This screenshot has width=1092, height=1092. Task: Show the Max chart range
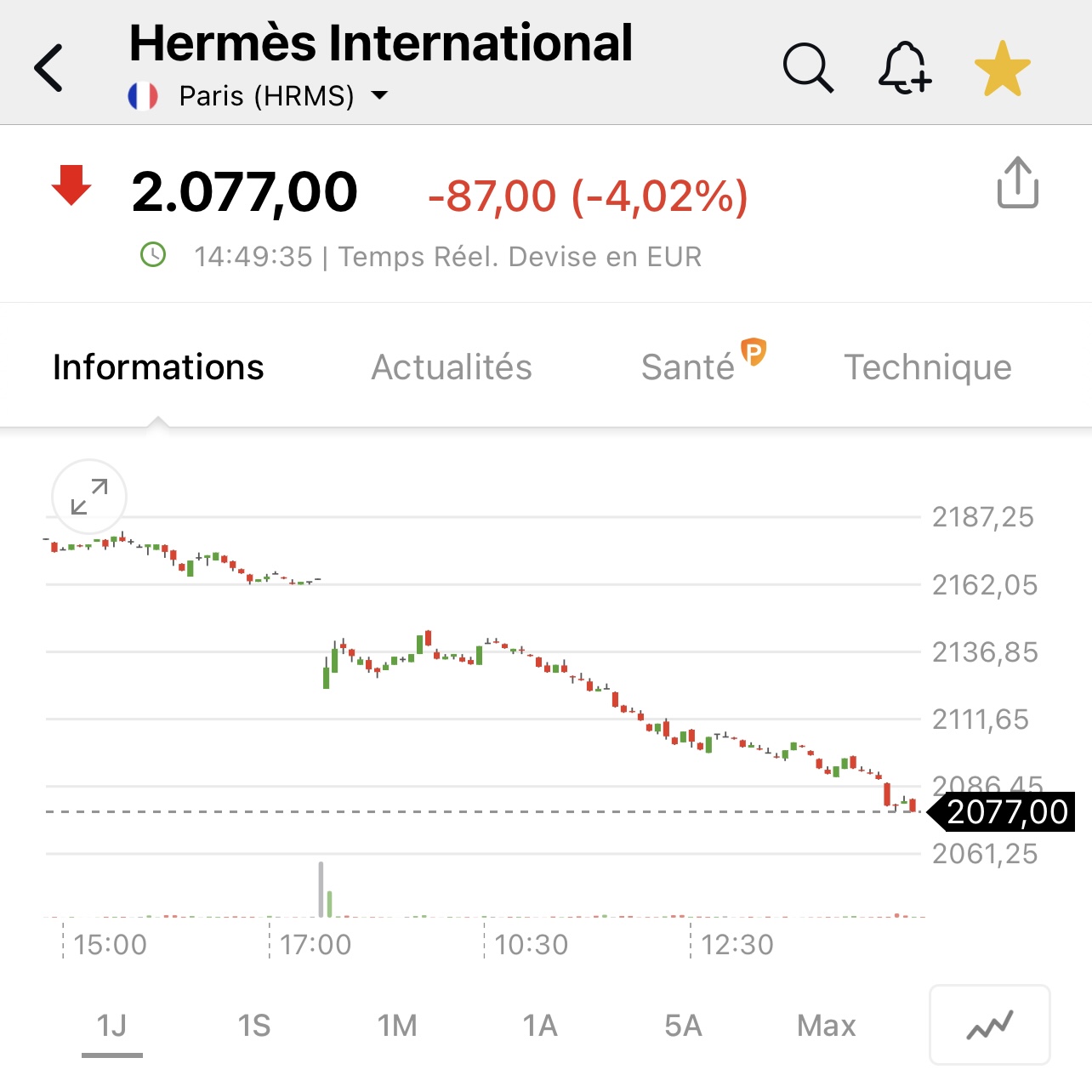(x=826, y=1026)
